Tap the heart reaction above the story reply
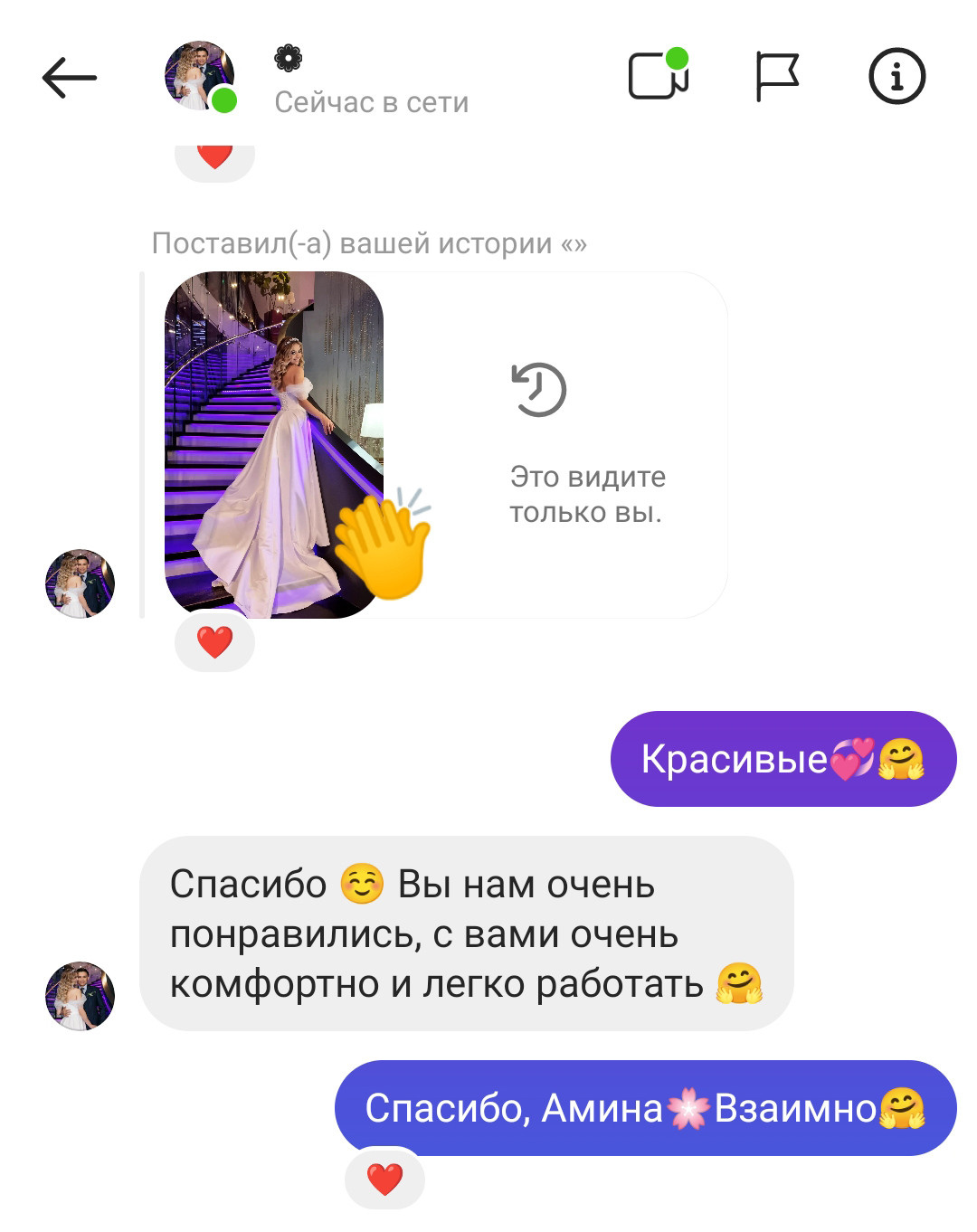This screenshot has width=977, height=1232. click(x=214, y=154)
